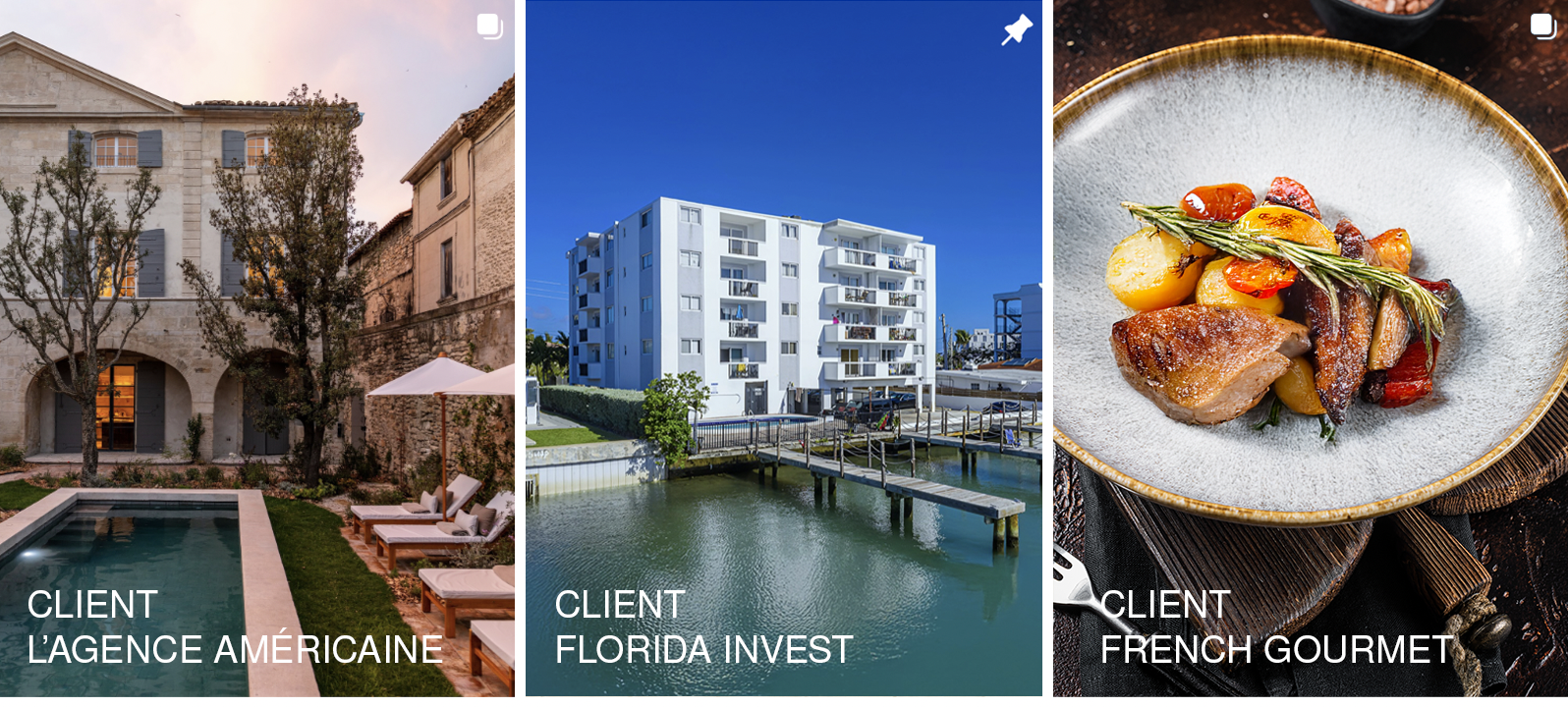Open the pinned Client Florida Invest post
The width and height of the screenshot is (1568, 707).
pos(783,349)
